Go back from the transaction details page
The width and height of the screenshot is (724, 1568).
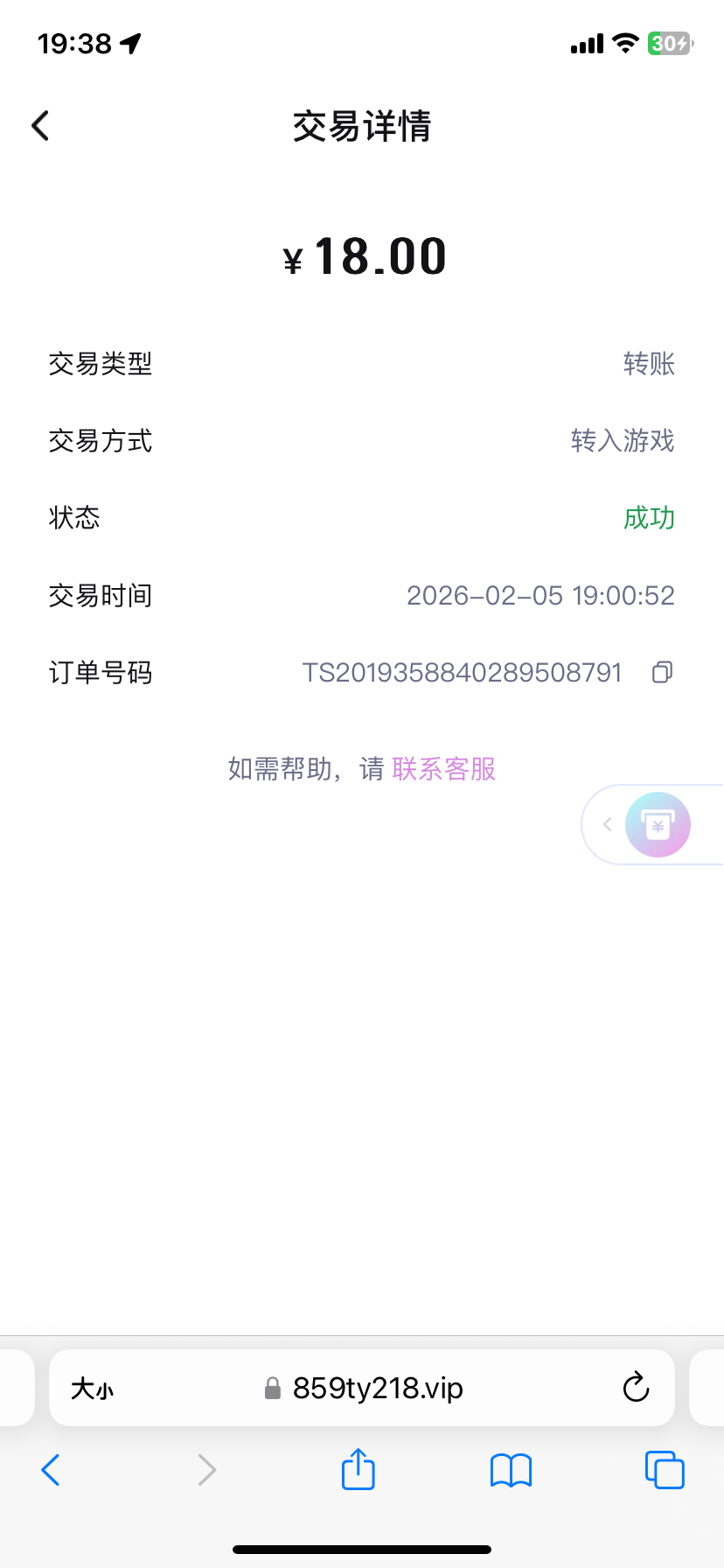pos(40,126)
